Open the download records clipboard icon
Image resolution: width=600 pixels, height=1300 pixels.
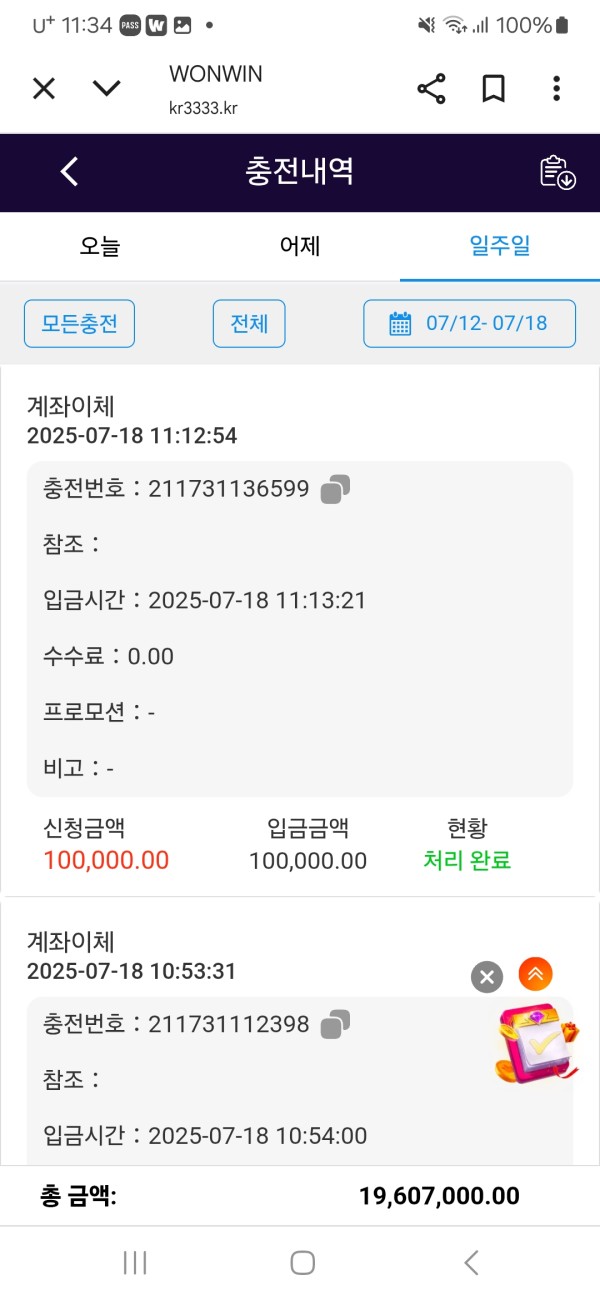[557, 172]
